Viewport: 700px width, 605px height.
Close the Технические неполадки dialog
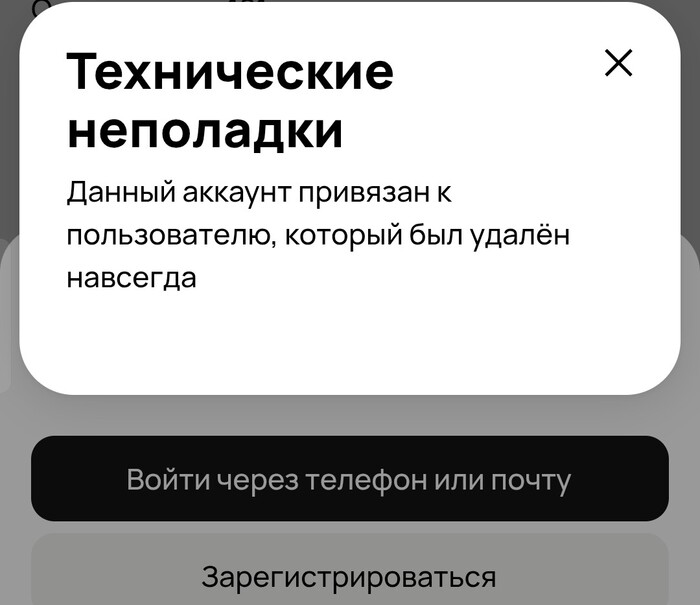pos(619,63)
